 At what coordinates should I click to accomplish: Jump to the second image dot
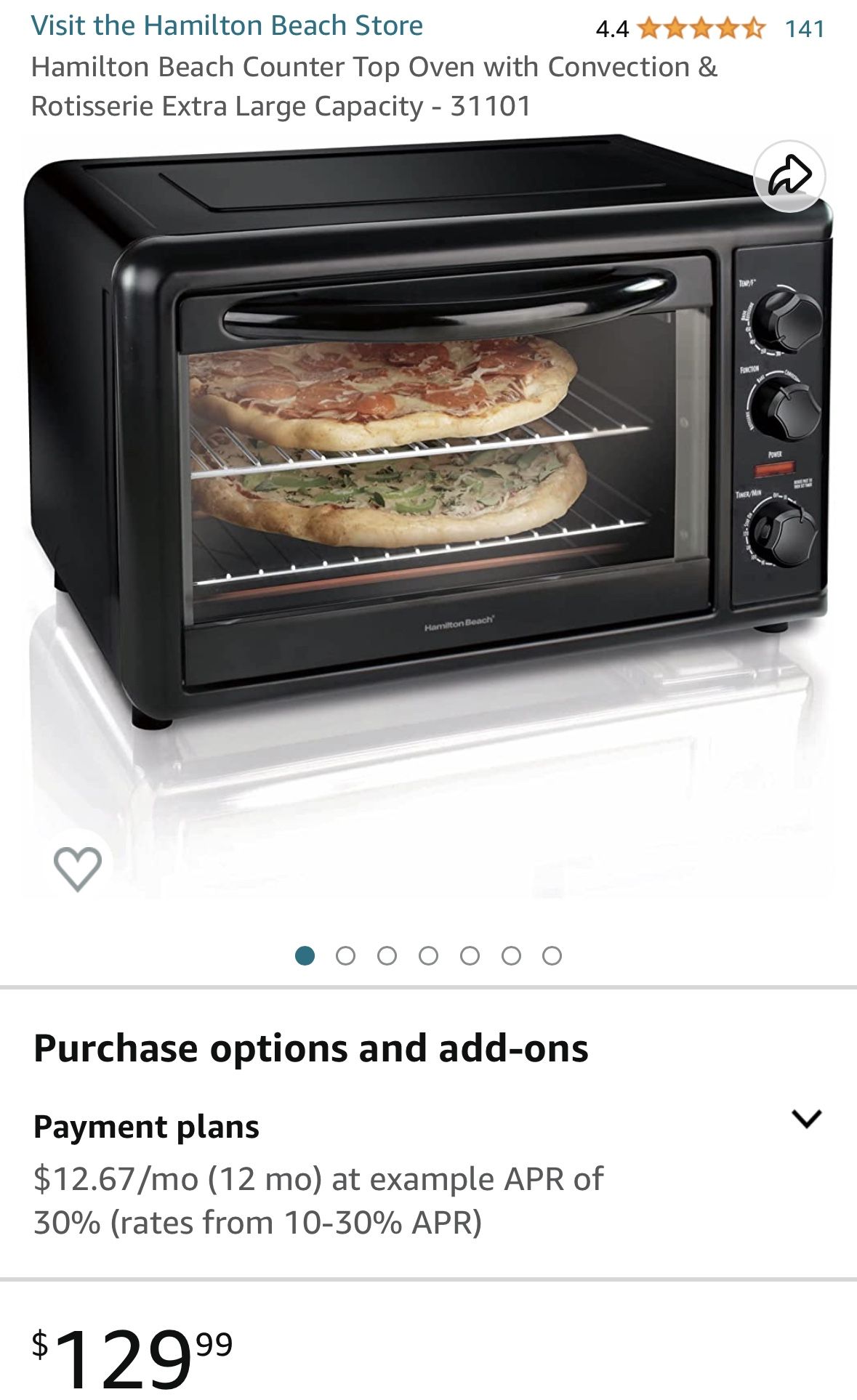346,955
